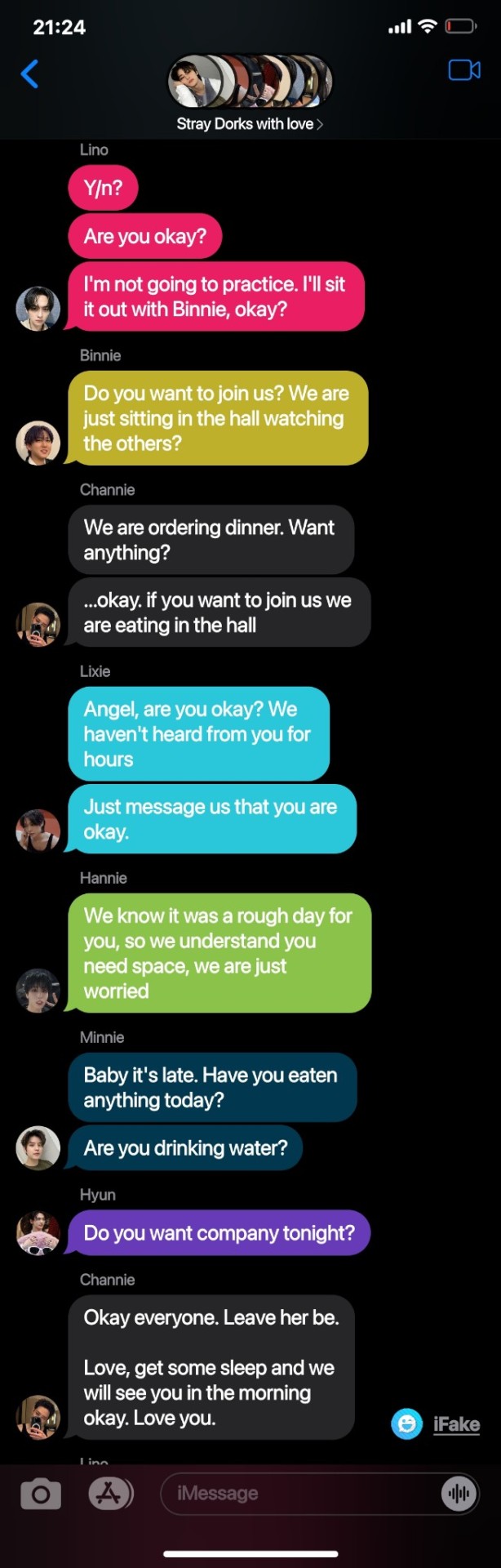Open the App Store apps drawer
Viewport: 501px width, 1568px height.
point(109,1494)
